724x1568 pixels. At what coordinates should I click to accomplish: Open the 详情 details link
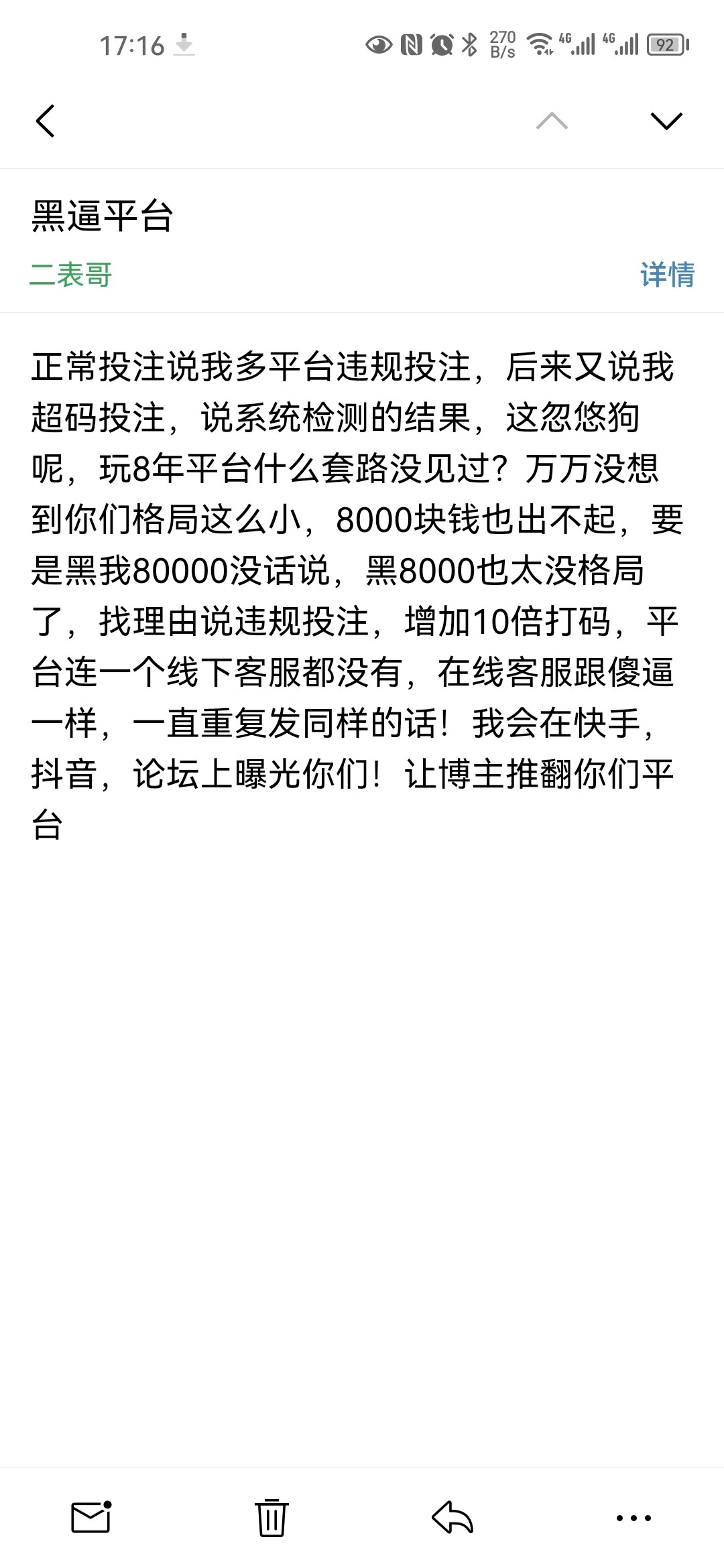pyautogui.click(x=667, y=275)
